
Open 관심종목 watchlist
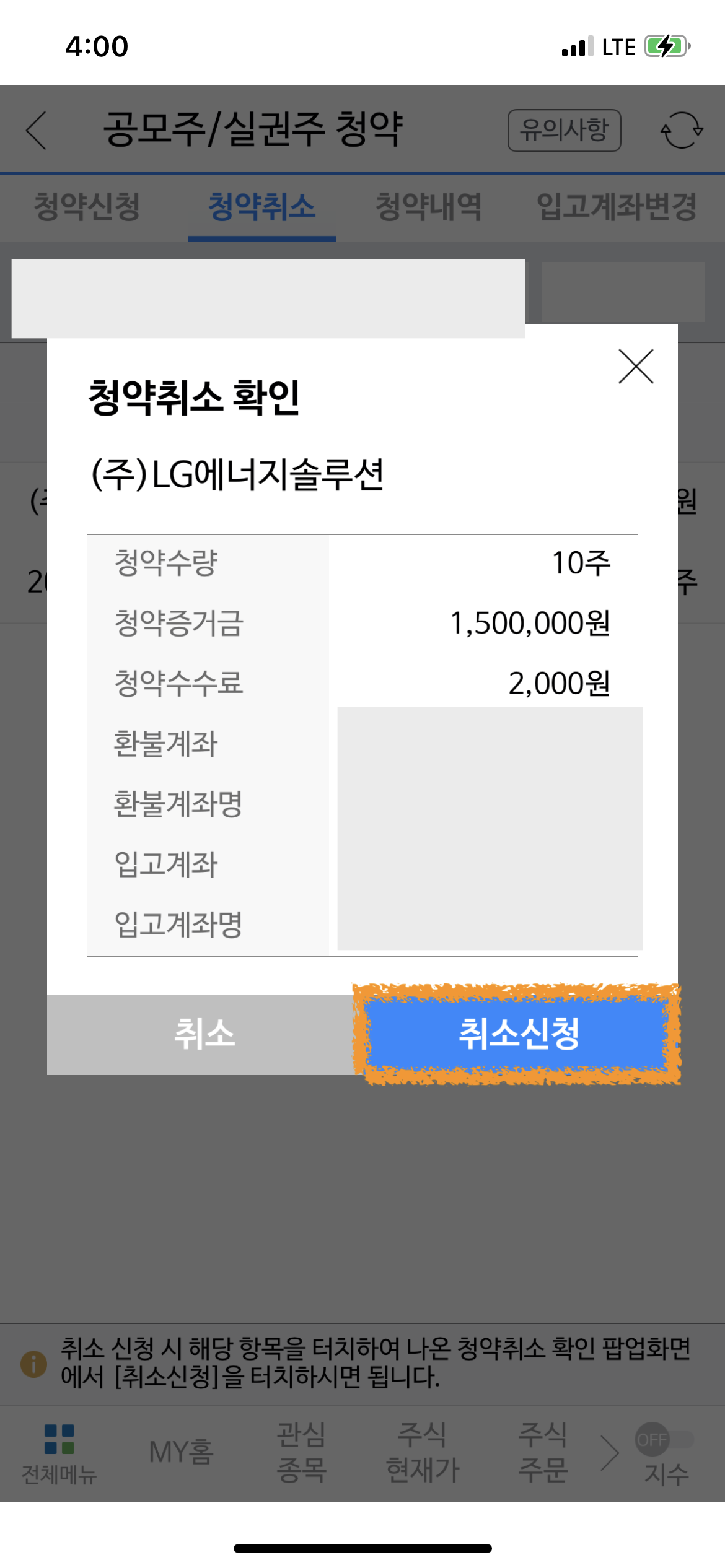pyautogui.click(x=302, y=1452)
